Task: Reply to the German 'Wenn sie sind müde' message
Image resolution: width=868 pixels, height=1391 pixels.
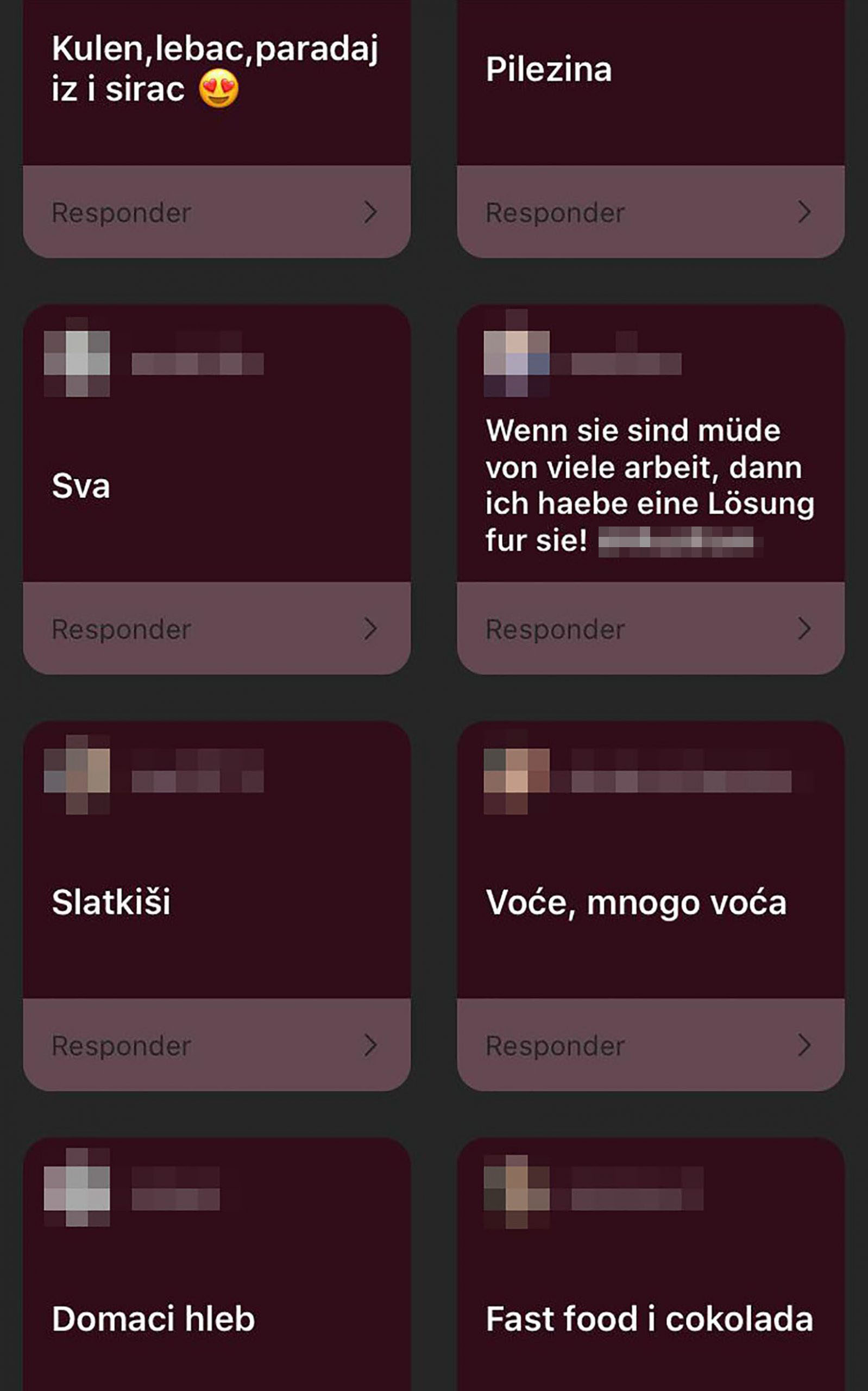Action: (x=650, y=629)
